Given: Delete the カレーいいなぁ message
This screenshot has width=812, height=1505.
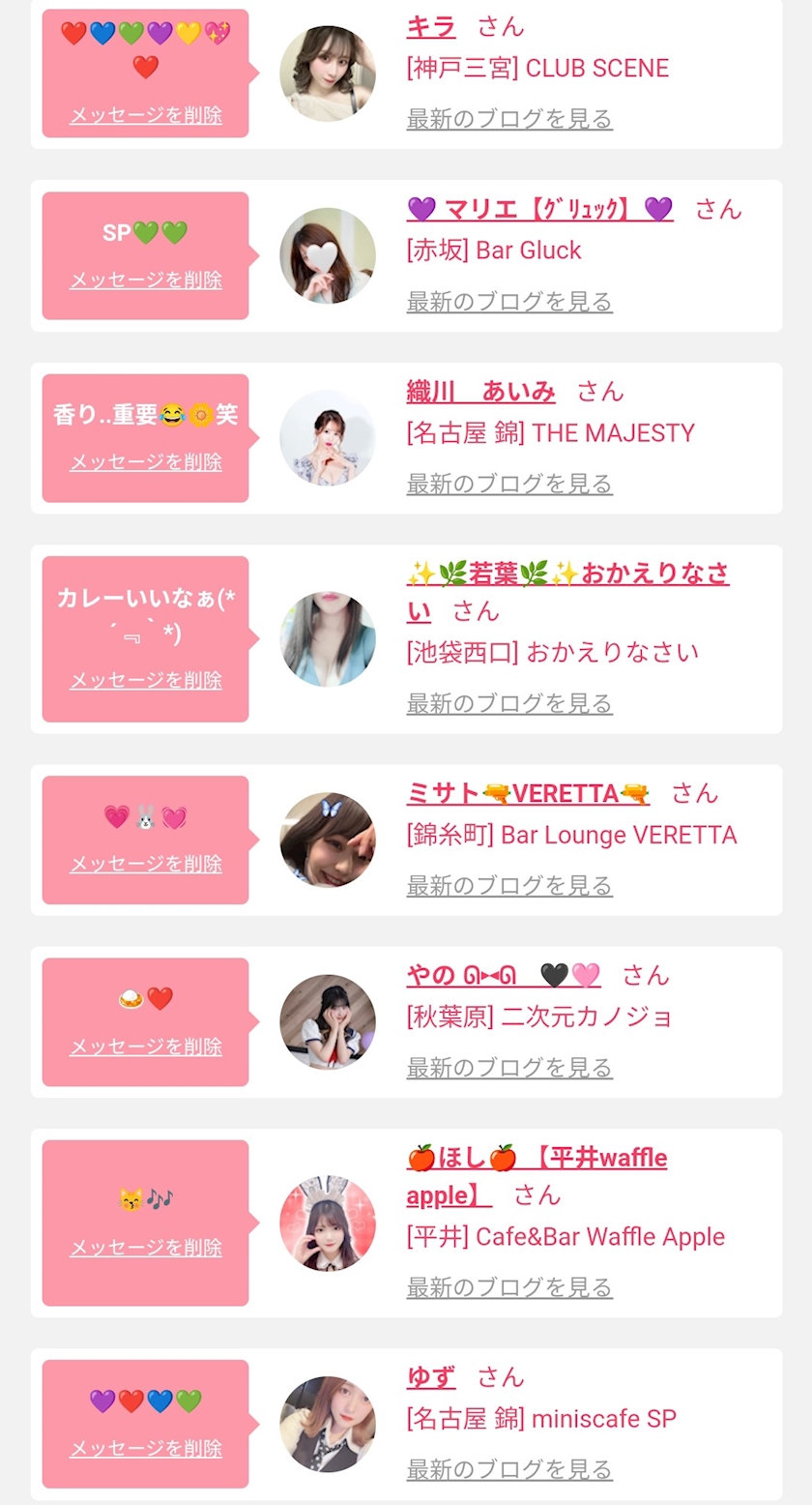Looking at the screenshot, I should click(146, 680).
